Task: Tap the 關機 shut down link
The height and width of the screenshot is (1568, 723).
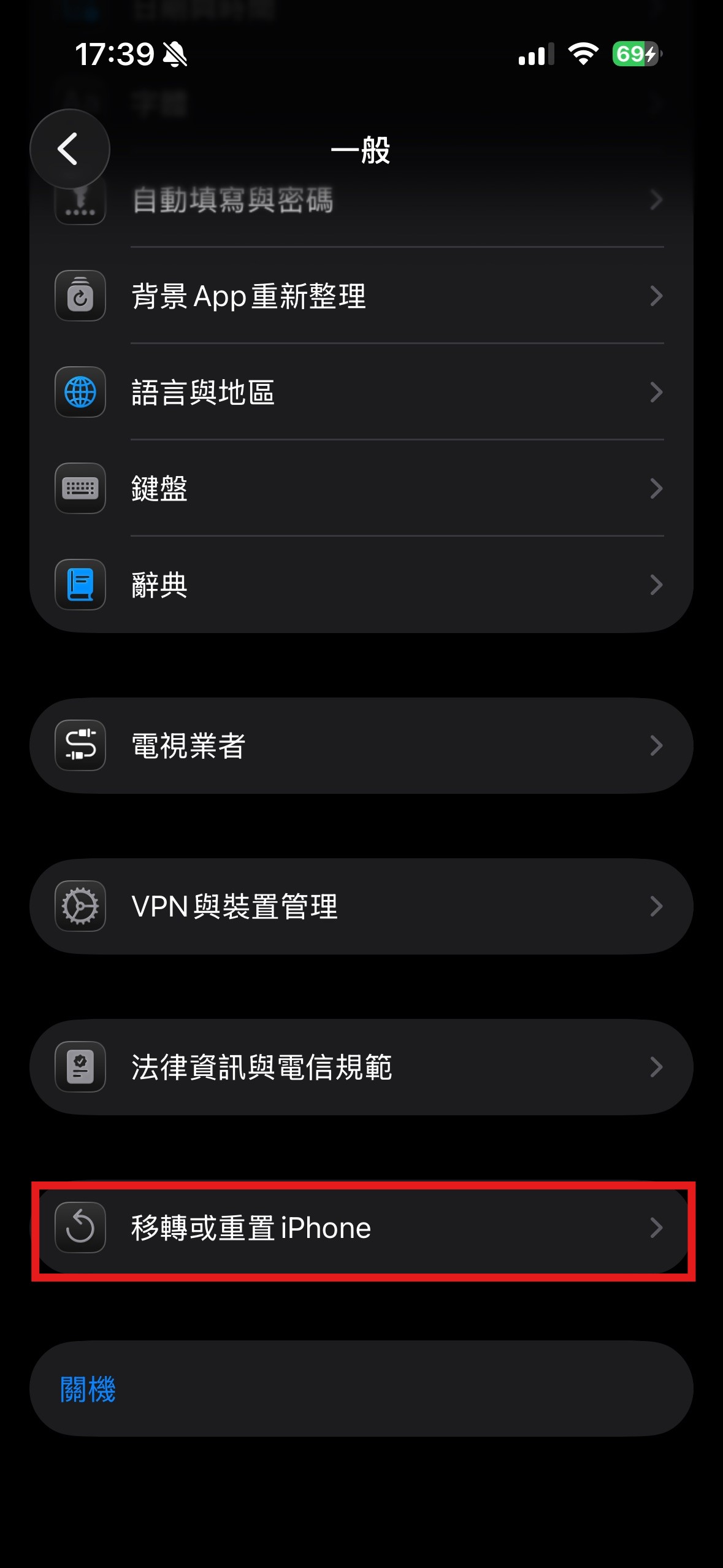Action: [88, 1390]
